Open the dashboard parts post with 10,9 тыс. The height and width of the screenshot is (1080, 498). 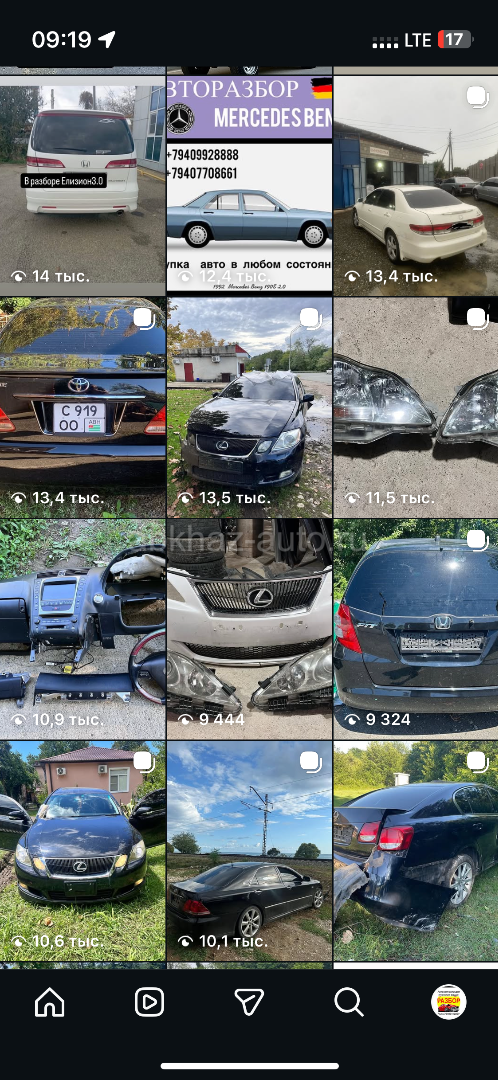pyautogui.click(x=83, y=629)
